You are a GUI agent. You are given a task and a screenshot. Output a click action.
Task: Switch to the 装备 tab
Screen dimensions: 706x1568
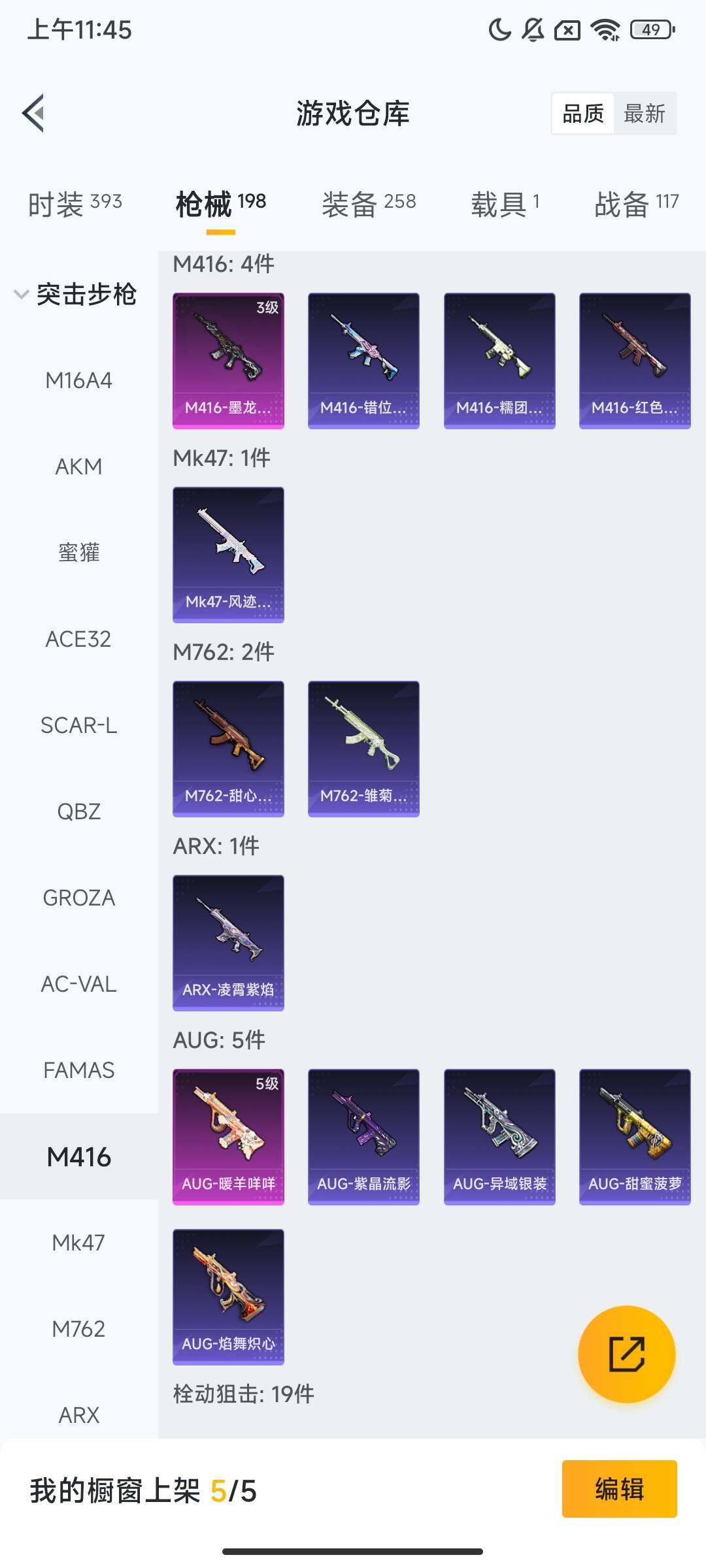click(368, 203)
